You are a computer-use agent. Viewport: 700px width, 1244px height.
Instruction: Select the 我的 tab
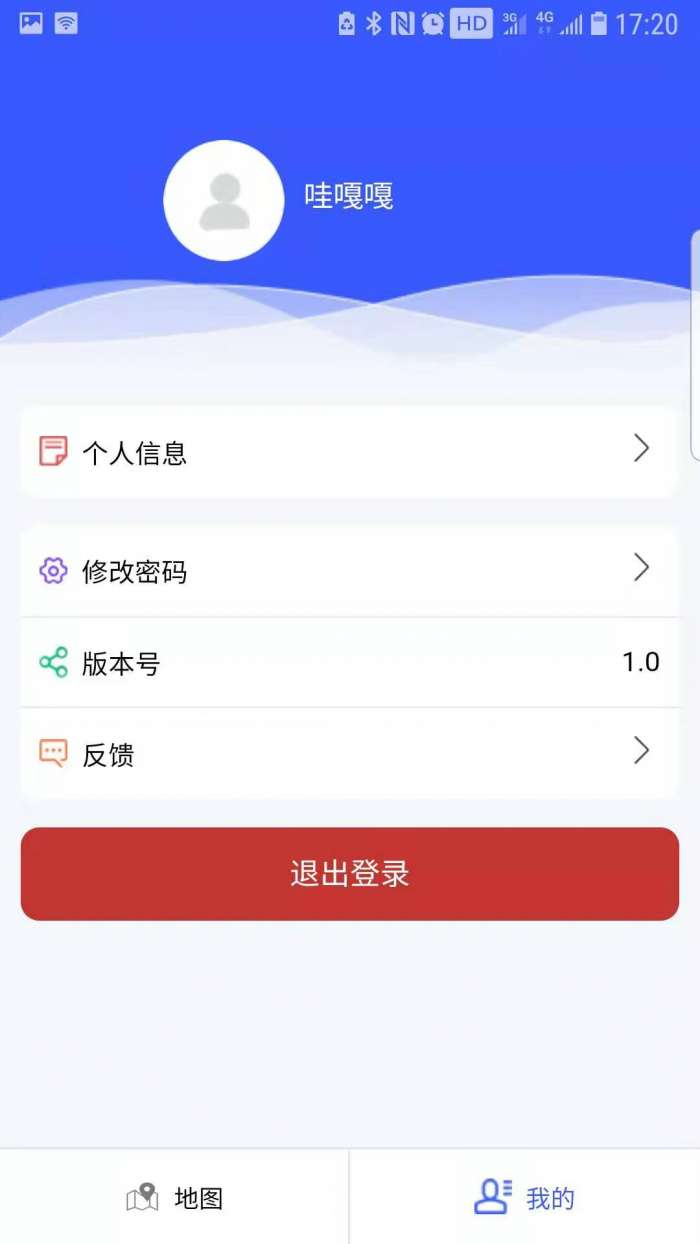pyautogui.click(x=524, y=1198)
